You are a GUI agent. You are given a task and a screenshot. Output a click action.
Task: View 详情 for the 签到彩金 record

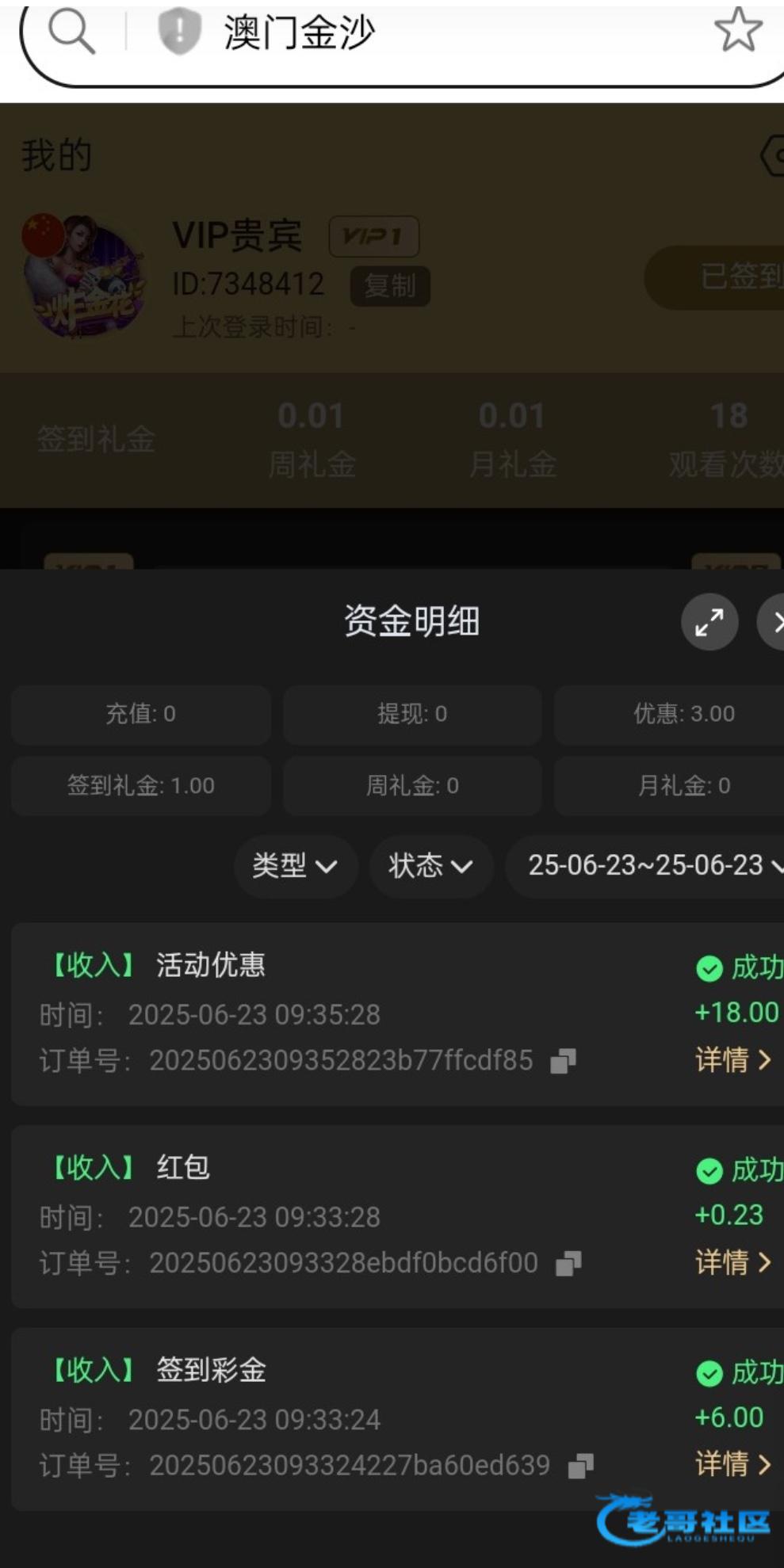pos(732,1464)
